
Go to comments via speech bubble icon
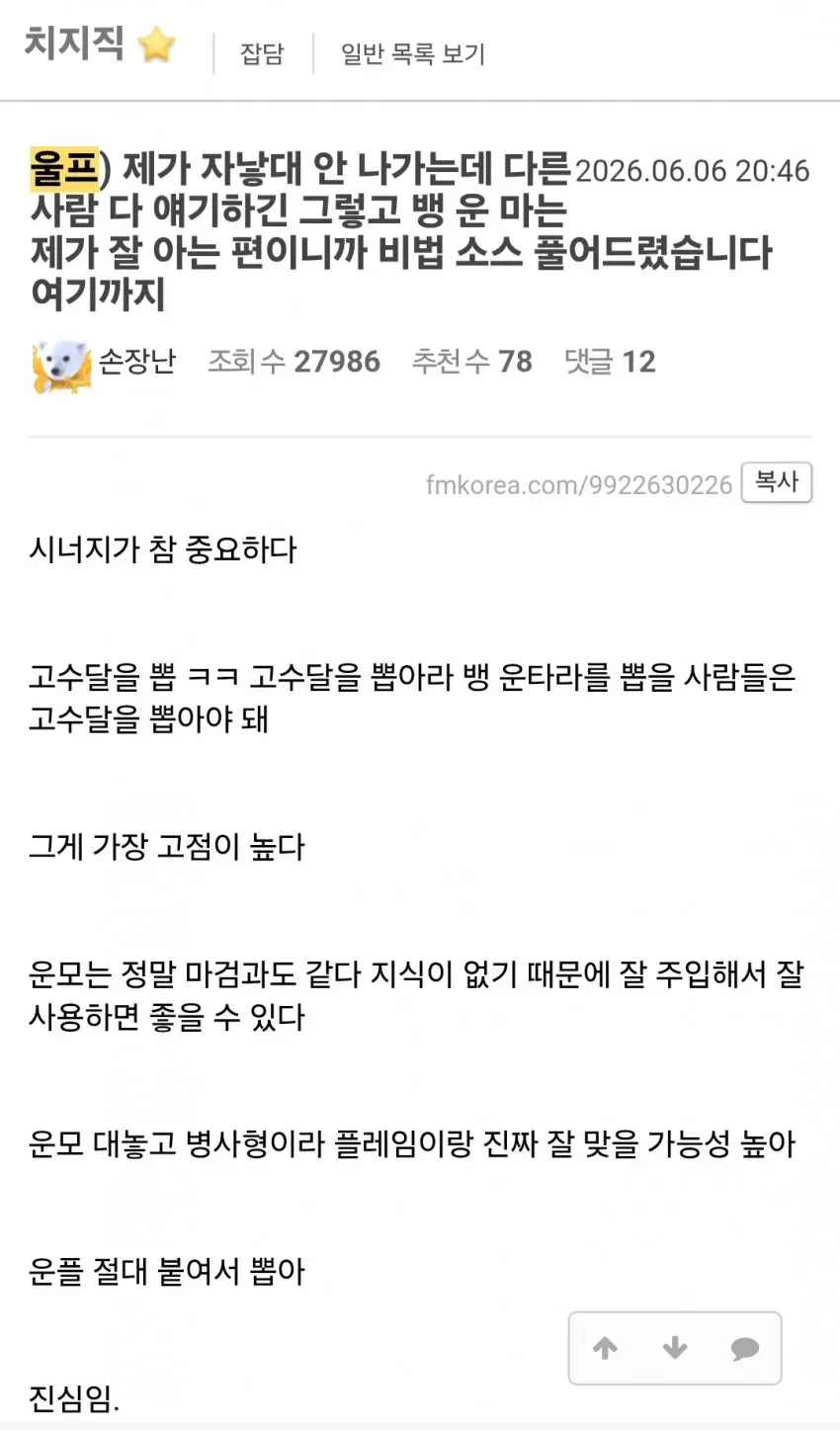[x=744, y=1349]
